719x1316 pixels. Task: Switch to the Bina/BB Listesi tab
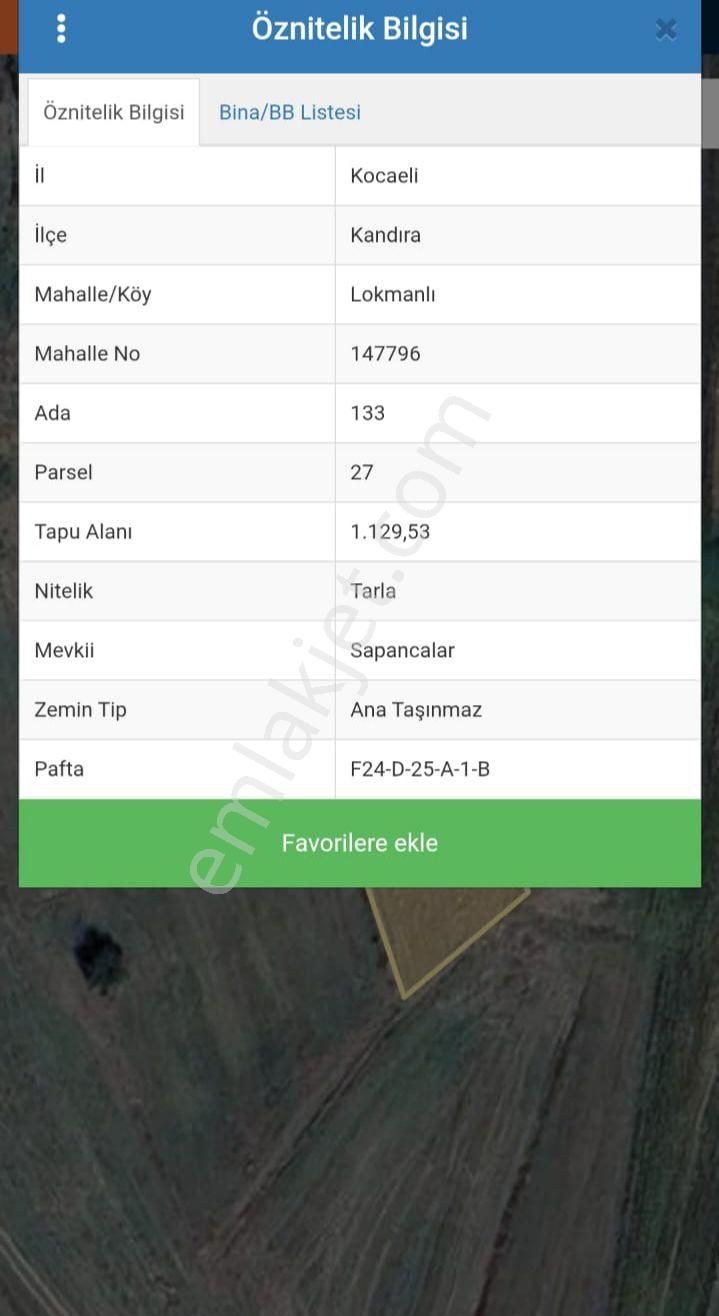290,112
